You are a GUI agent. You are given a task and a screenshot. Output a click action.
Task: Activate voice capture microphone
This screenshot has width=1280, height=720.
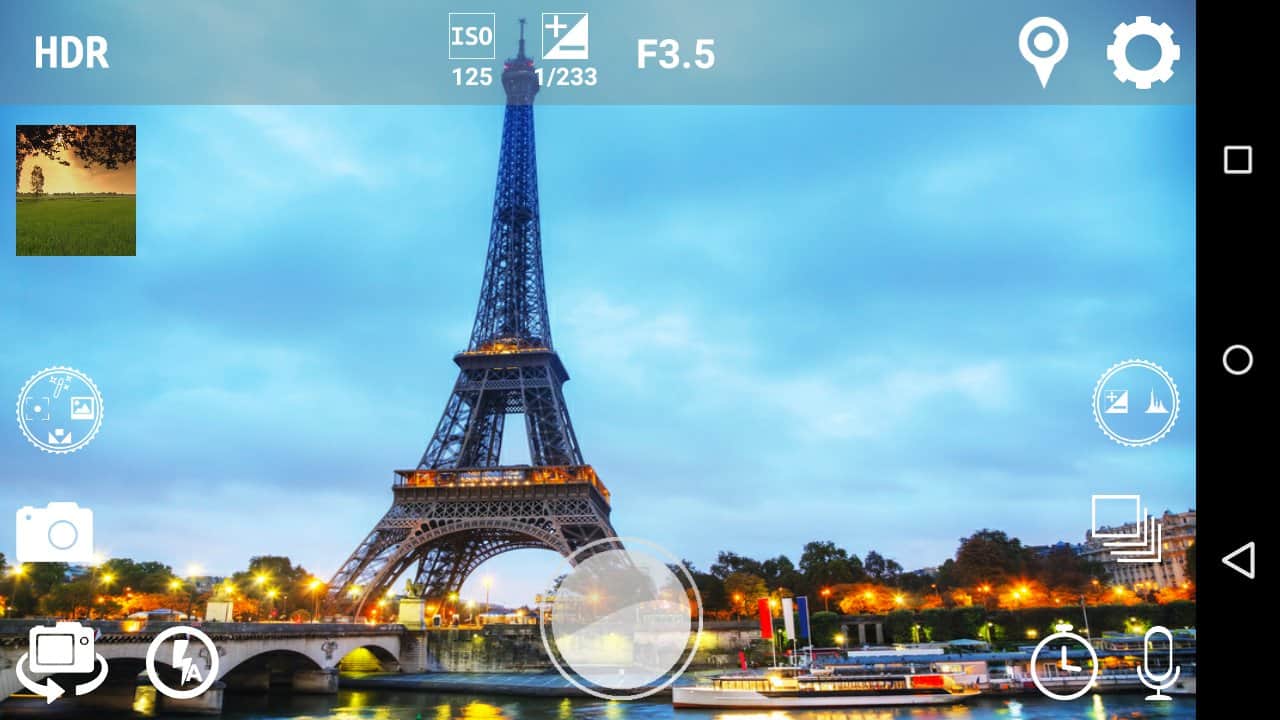(x=1159, y=663)
